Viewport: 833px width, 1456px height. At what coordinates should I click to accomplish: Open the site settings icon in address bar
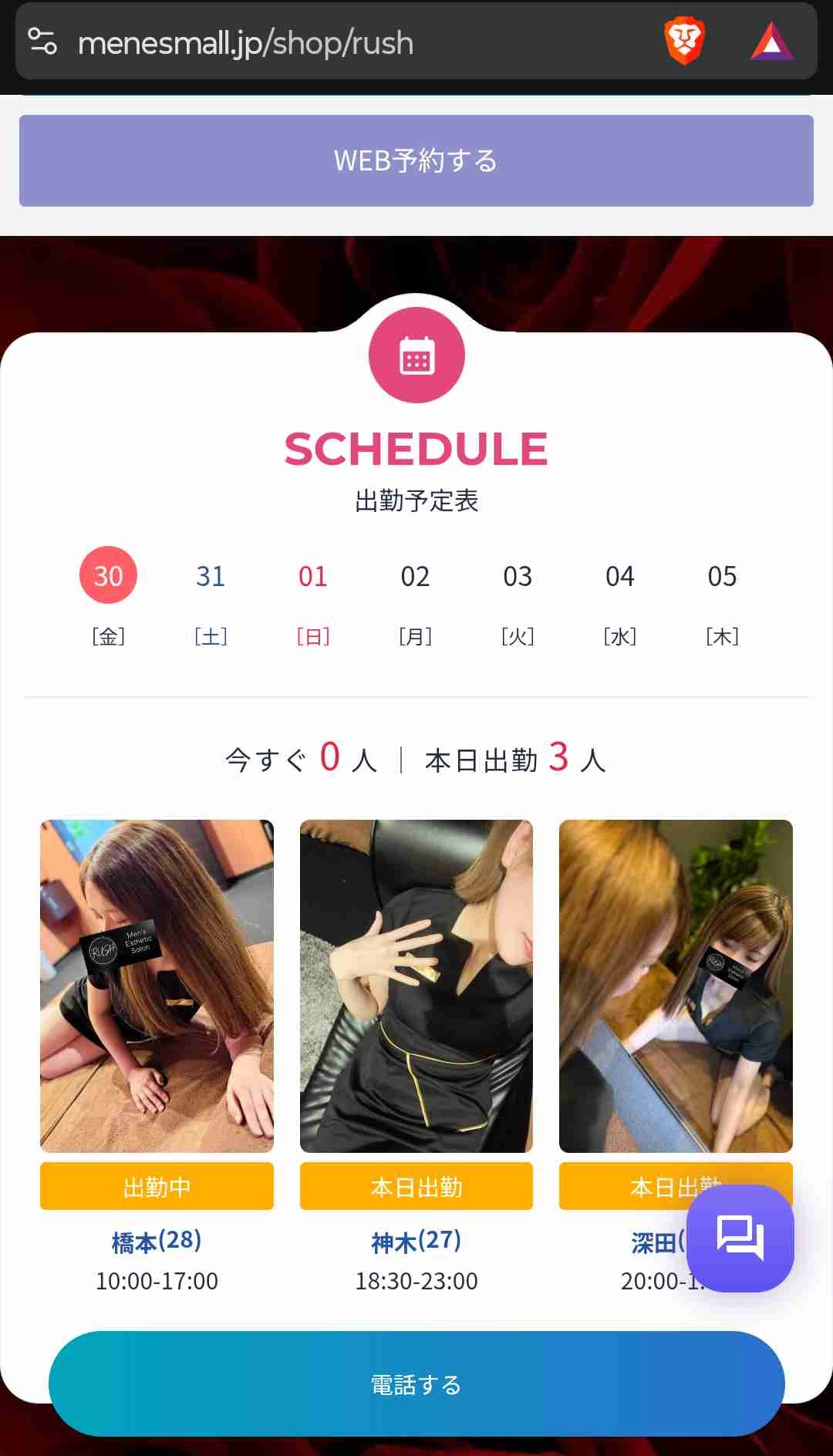point(42,42)
